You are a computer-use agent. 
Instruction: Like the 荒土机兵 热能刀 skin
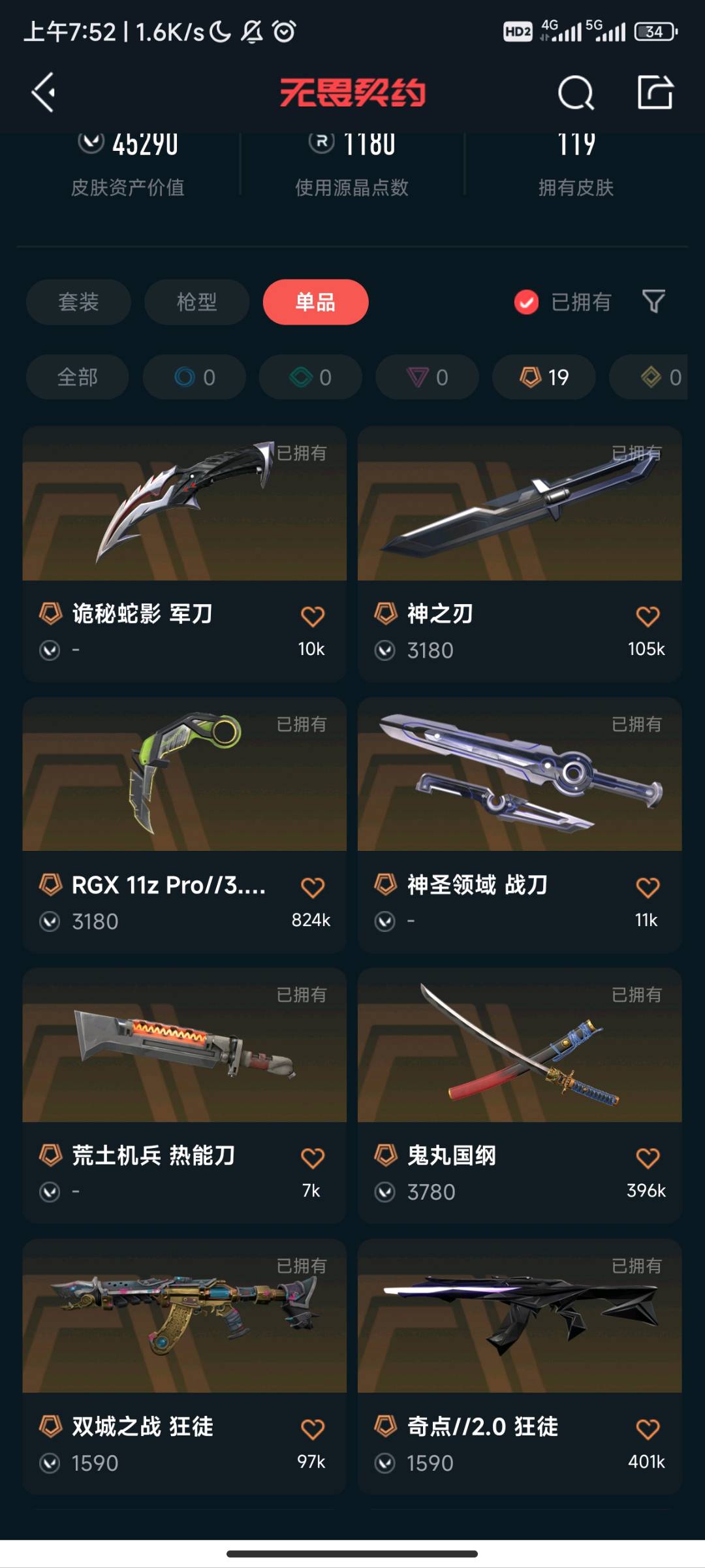[x=312, y=1158]
